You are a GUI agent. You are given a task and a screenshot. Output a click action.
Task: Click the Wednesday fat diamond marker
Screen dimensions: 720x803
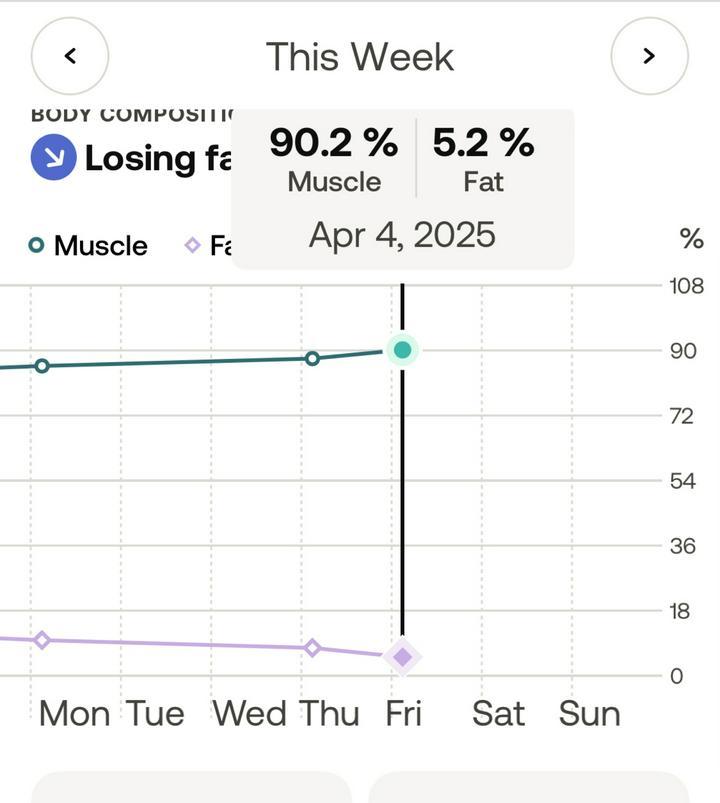click(311, 649)
